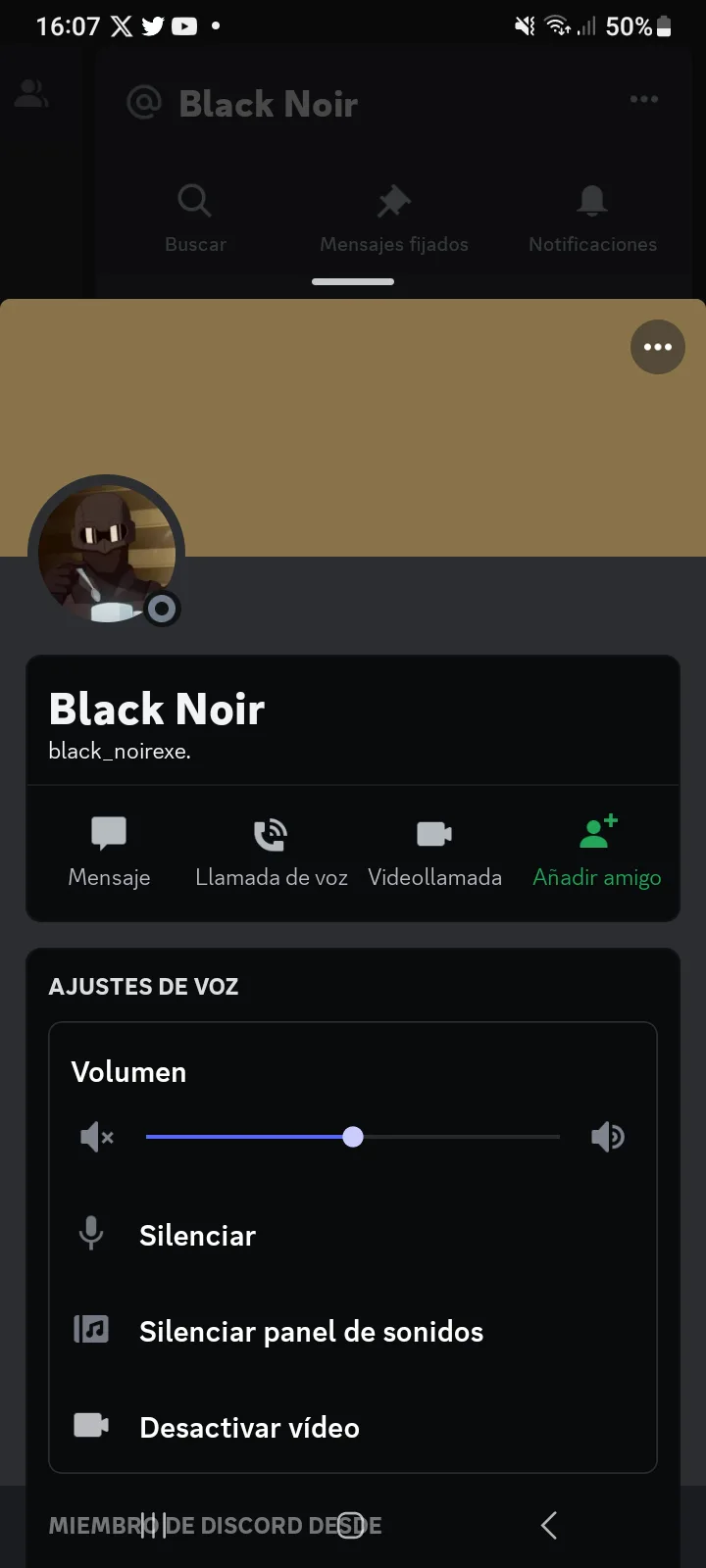Start a Videollamada with Black Noir
This screenshot has height=1568, width=706.
pos(434,853)
